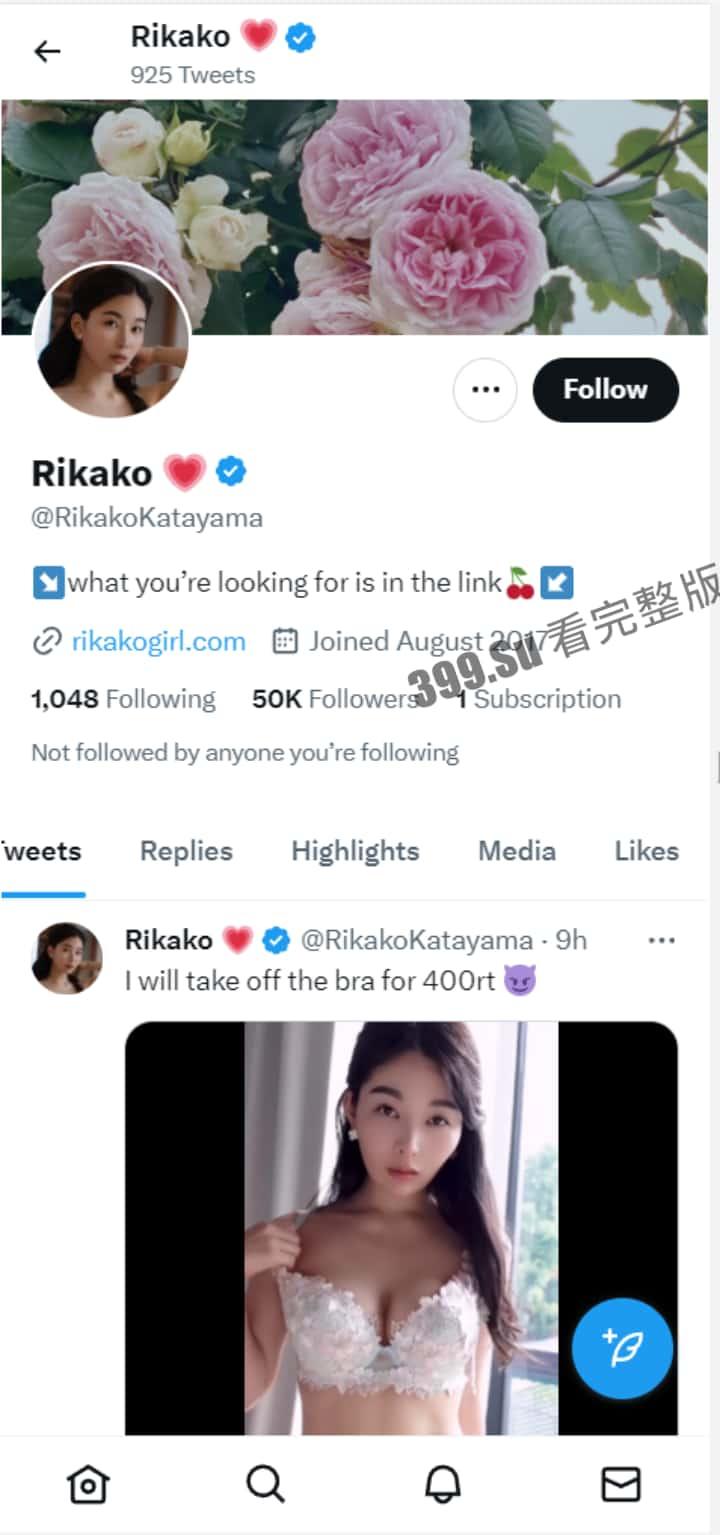Open the Home feed from bottom navigation
This screenshot has width=720, height=1535.
(x=88, y=1484)
